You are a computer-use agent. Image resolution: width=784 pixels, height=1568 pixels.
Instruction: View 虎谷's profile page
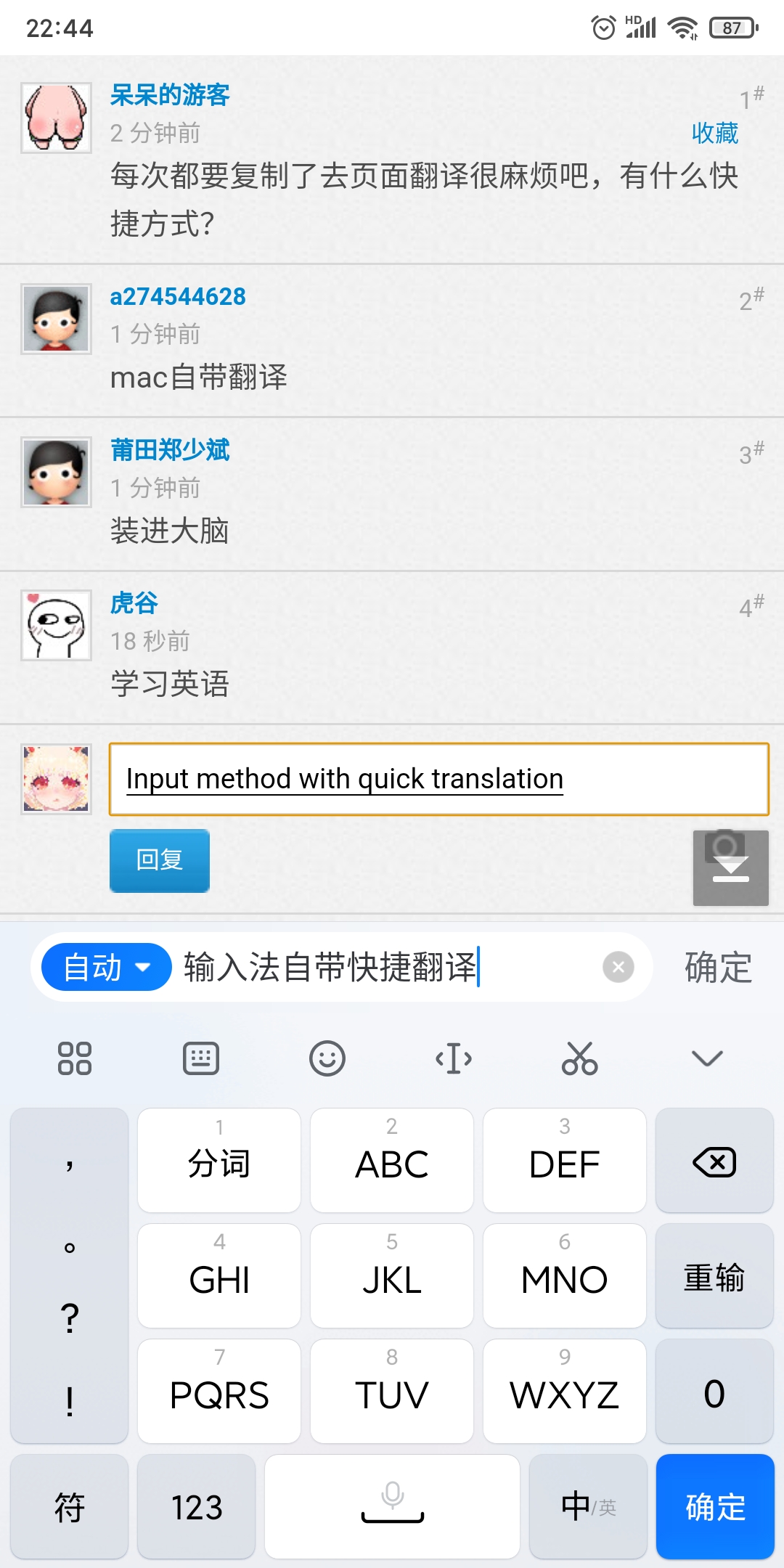coord(134,603)
